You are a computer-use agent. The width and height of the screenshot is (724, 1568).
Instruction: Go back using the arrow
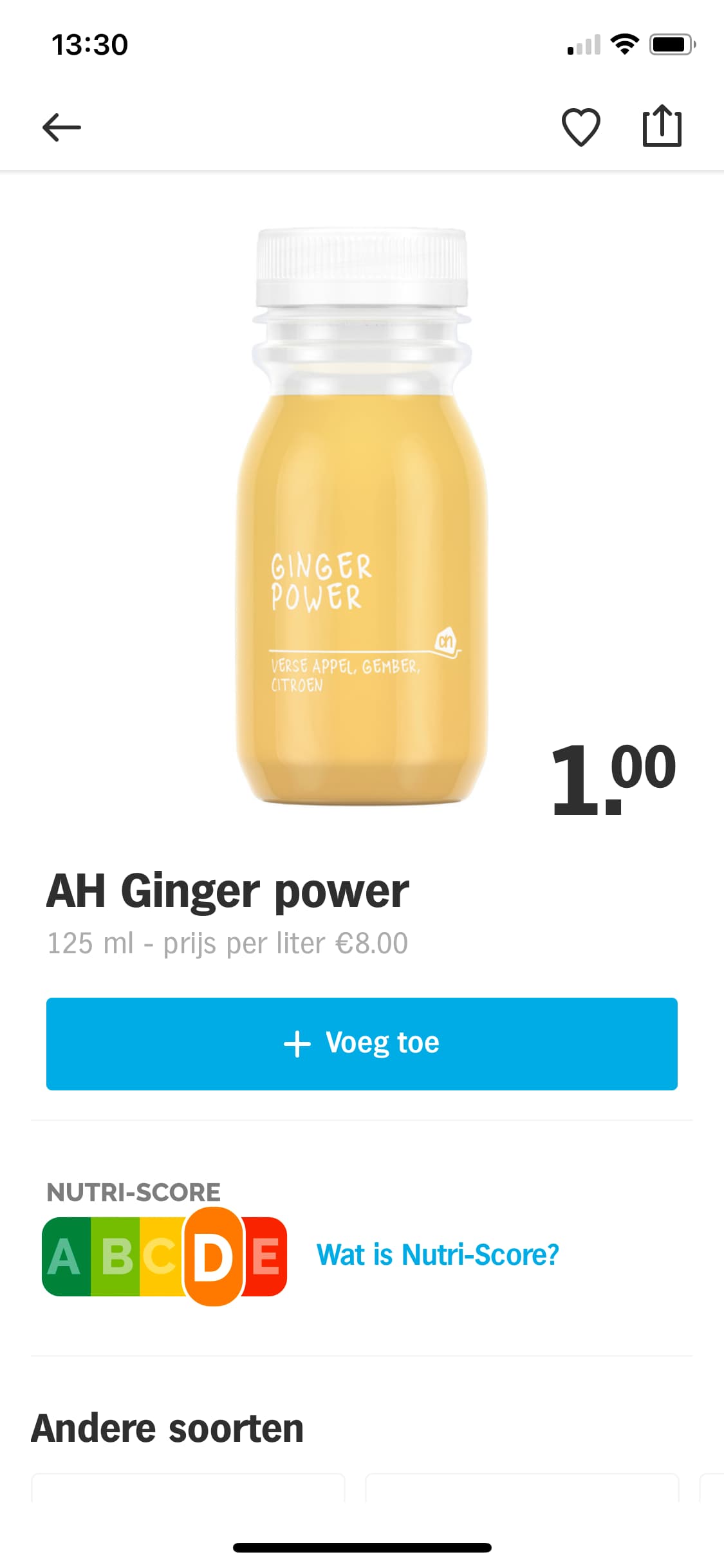pos(62,127)
